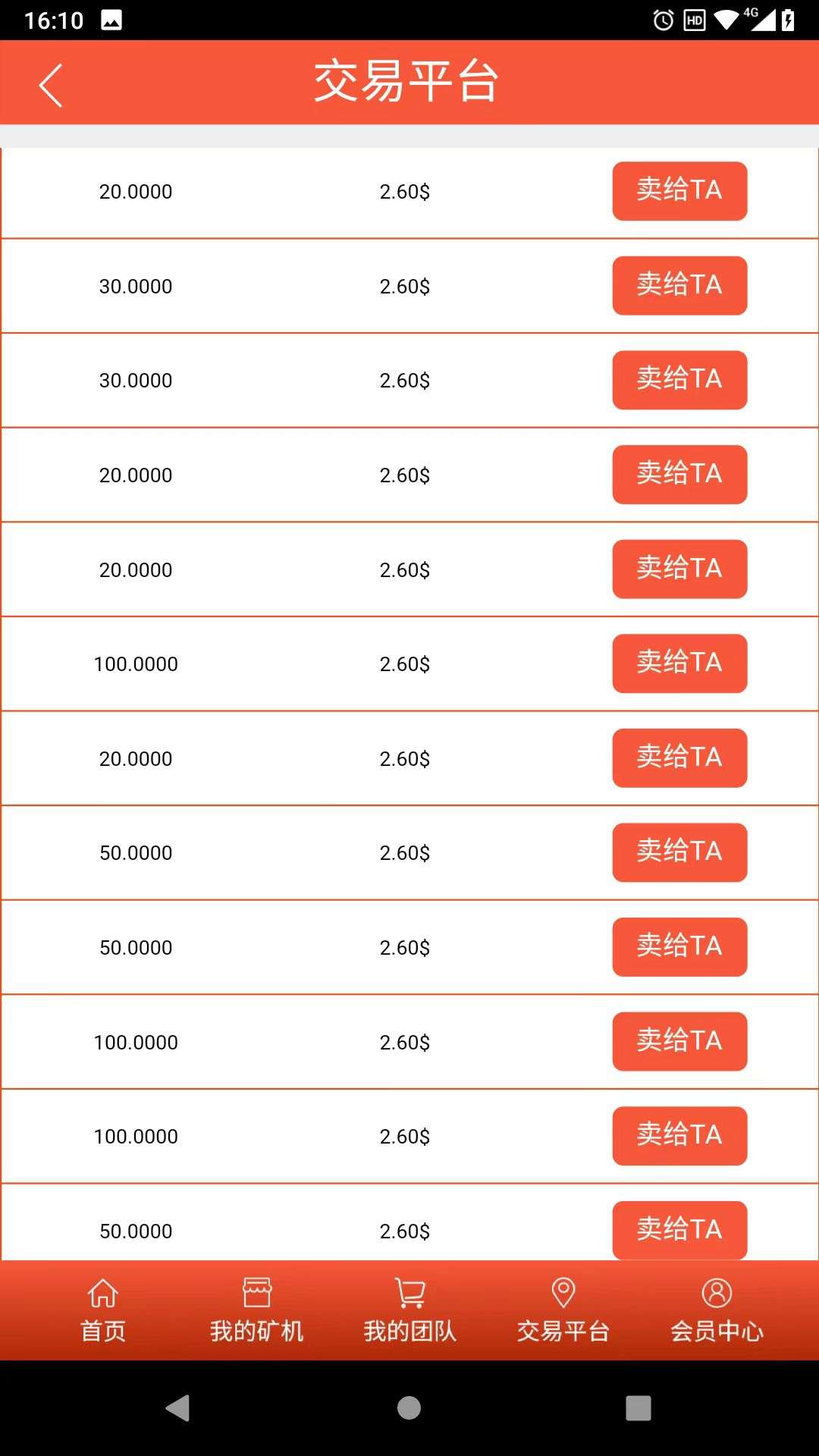Tap 卖给TA on the first 20.0000 listing
This screenshot has width=819, height=1456.
(679, 191)
